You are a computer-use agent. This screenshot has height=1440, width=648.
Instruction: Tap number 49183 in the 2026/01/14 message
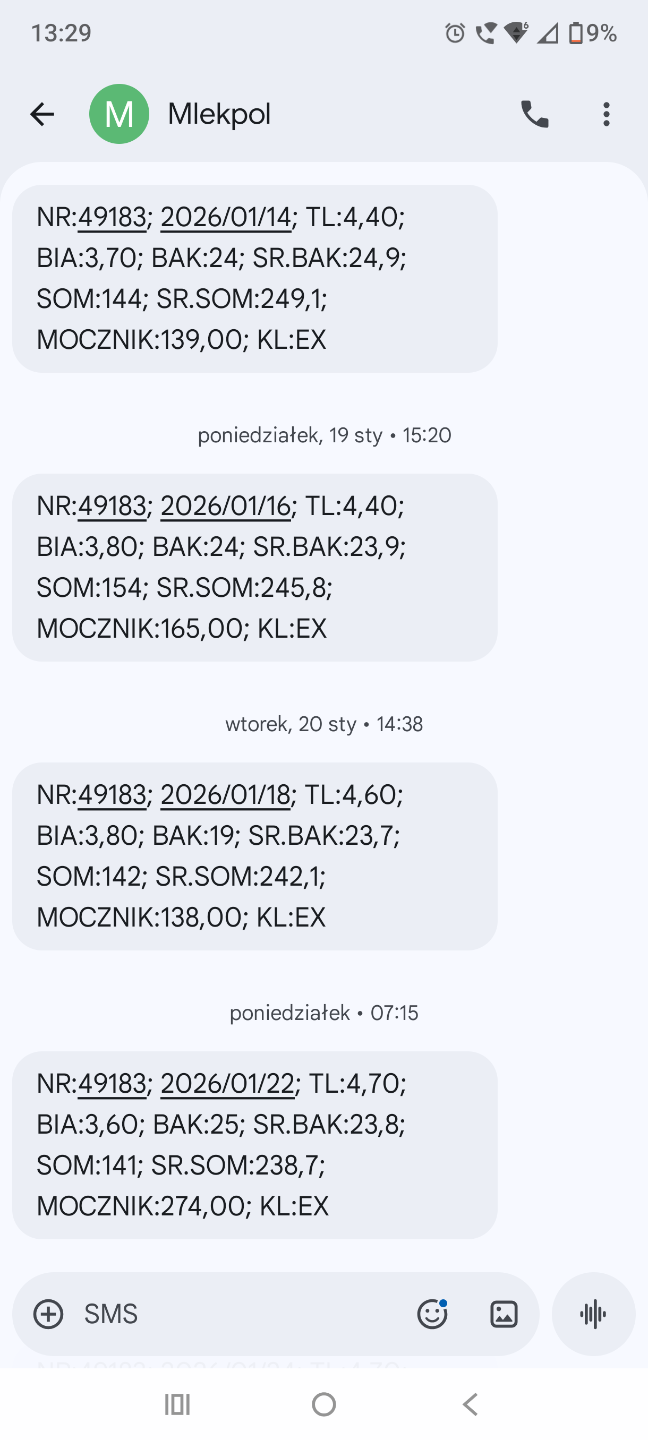tap(112, 217)
